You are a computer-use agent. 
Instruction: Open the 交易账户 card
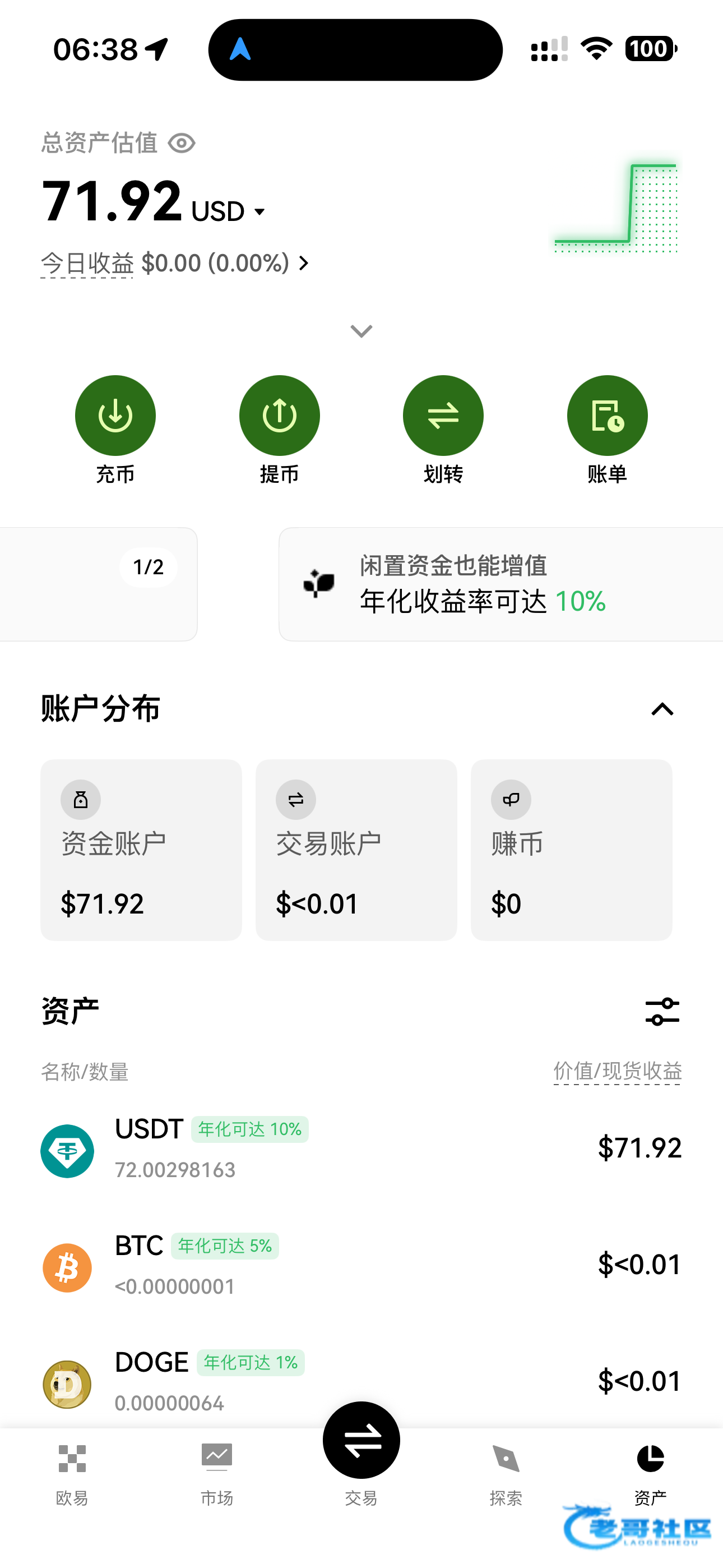coord(356,850)
